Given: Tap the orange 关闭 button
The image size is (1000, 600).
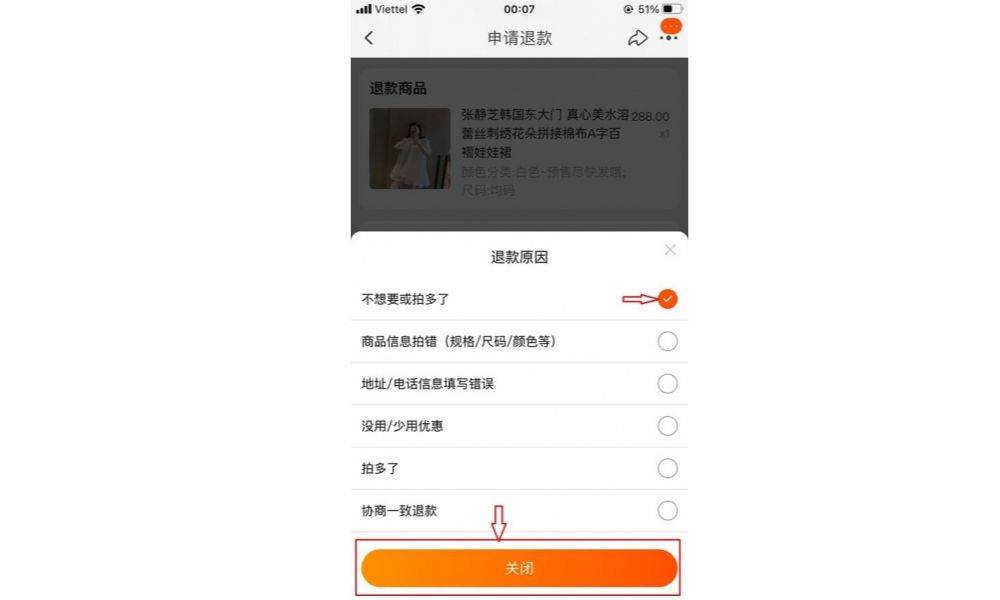Looking at the screenshot, I should [x=519, y=568].
